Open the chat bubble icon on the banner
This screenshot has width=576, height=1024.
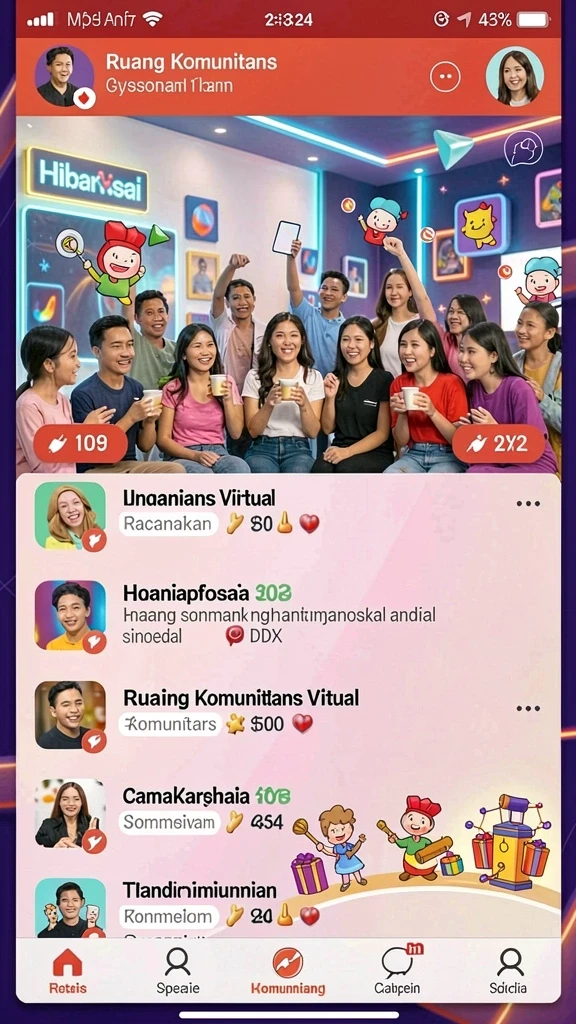click(523, 148)
